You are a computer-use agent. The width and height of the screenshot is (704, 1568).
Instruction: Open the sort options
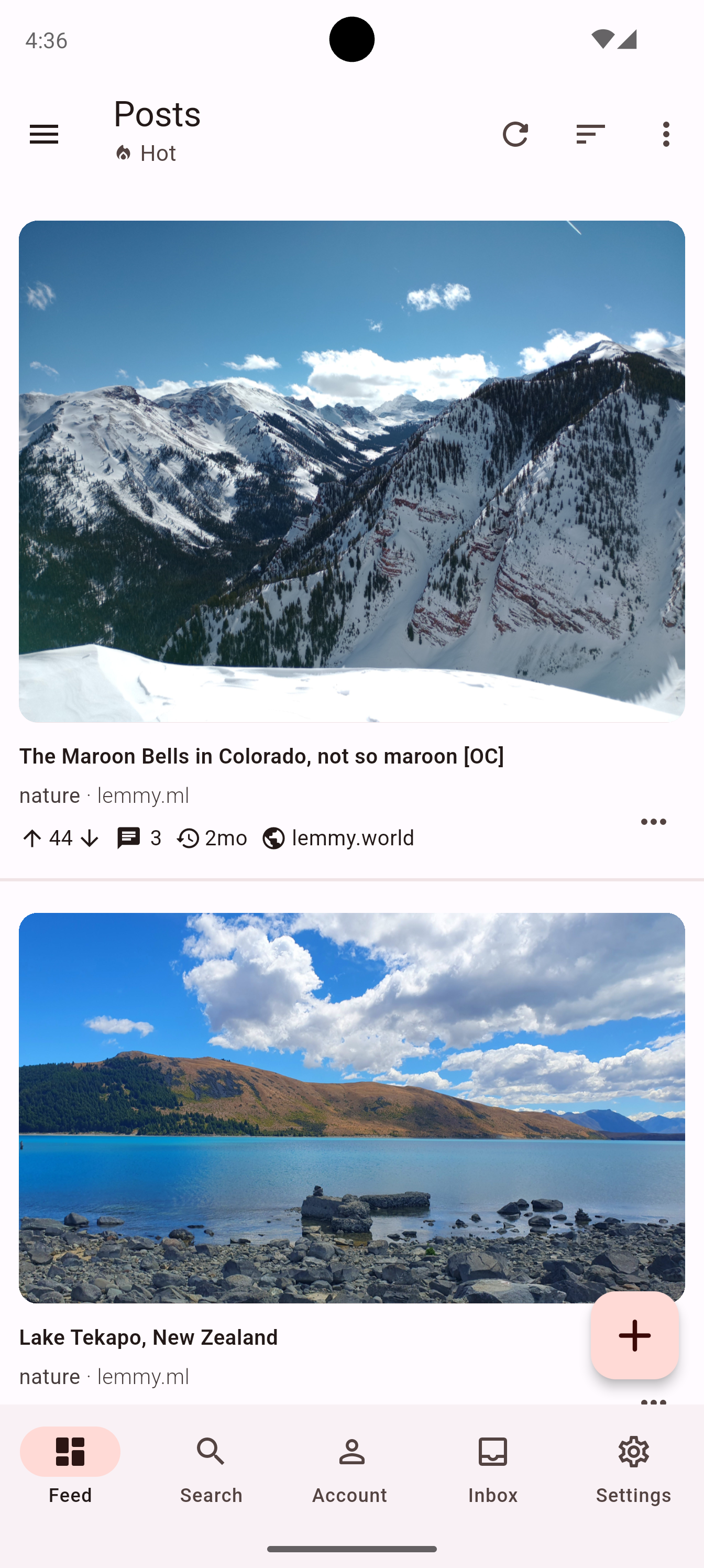pos(590,134)
